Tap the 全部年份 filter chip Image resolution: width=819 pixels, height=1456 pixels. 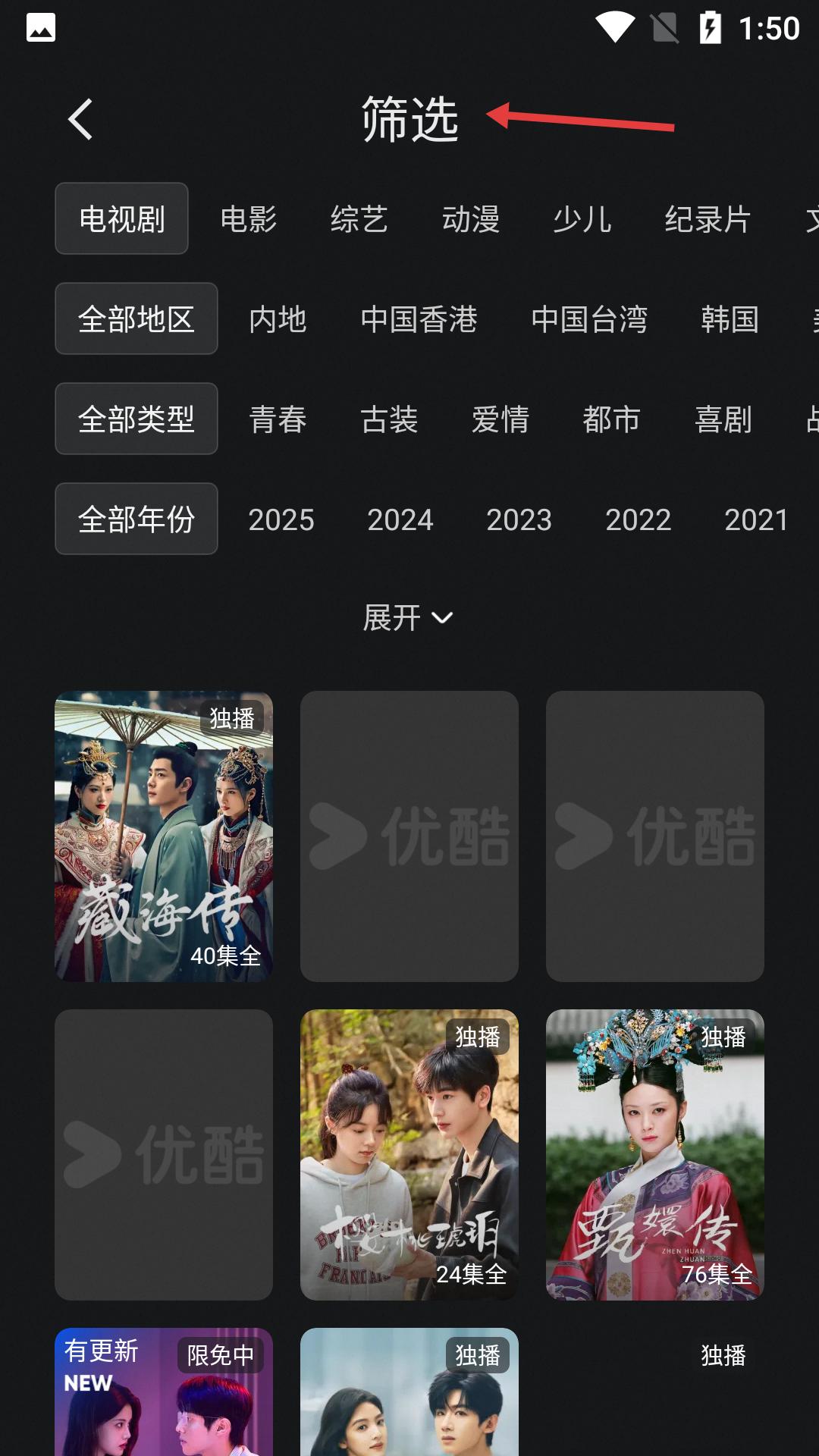pyautogui.click(x=136, y=519)
